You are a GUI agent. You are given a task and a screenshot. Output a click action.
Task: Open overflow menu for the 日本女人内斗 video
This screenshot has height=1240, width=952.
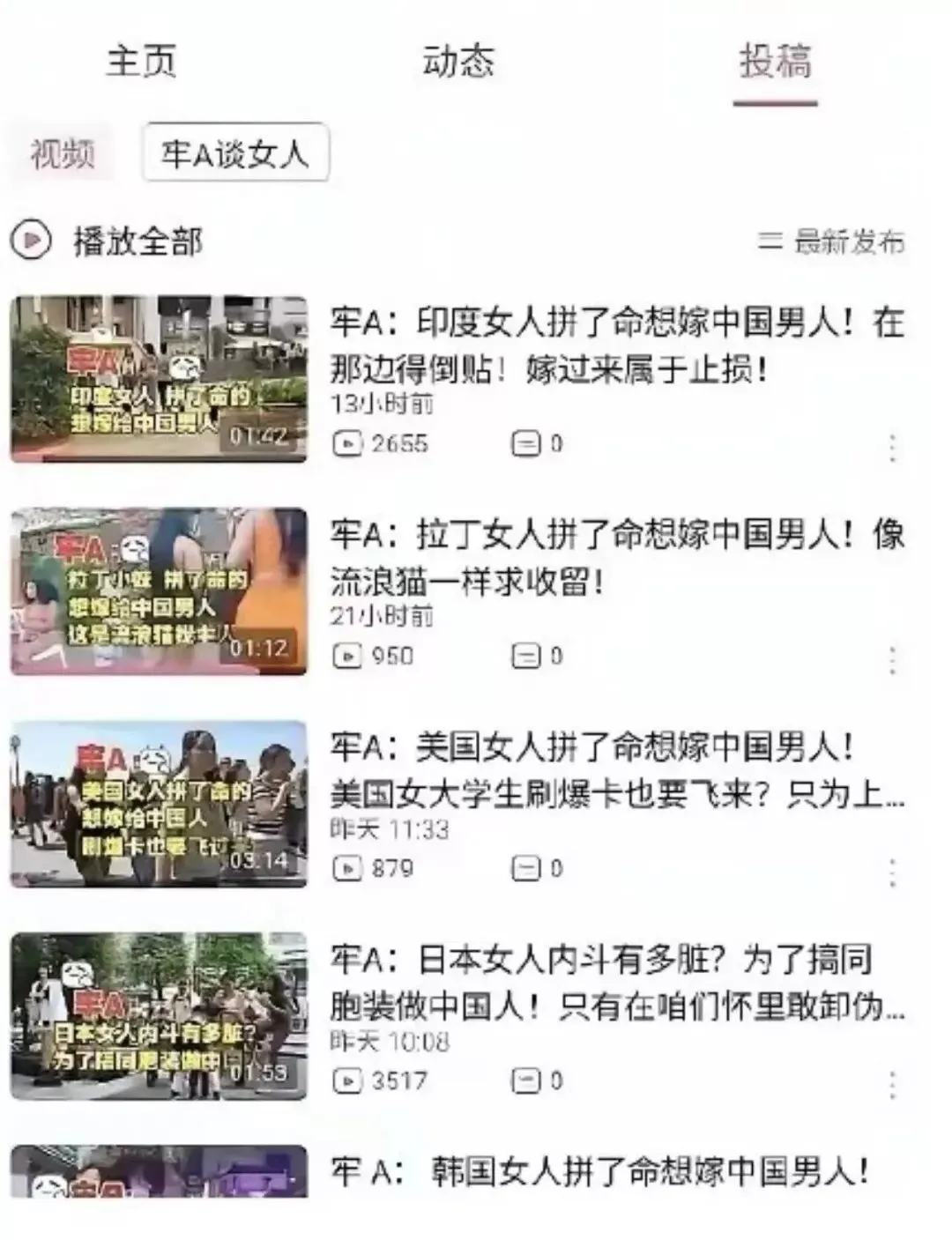pos(893,1084)
